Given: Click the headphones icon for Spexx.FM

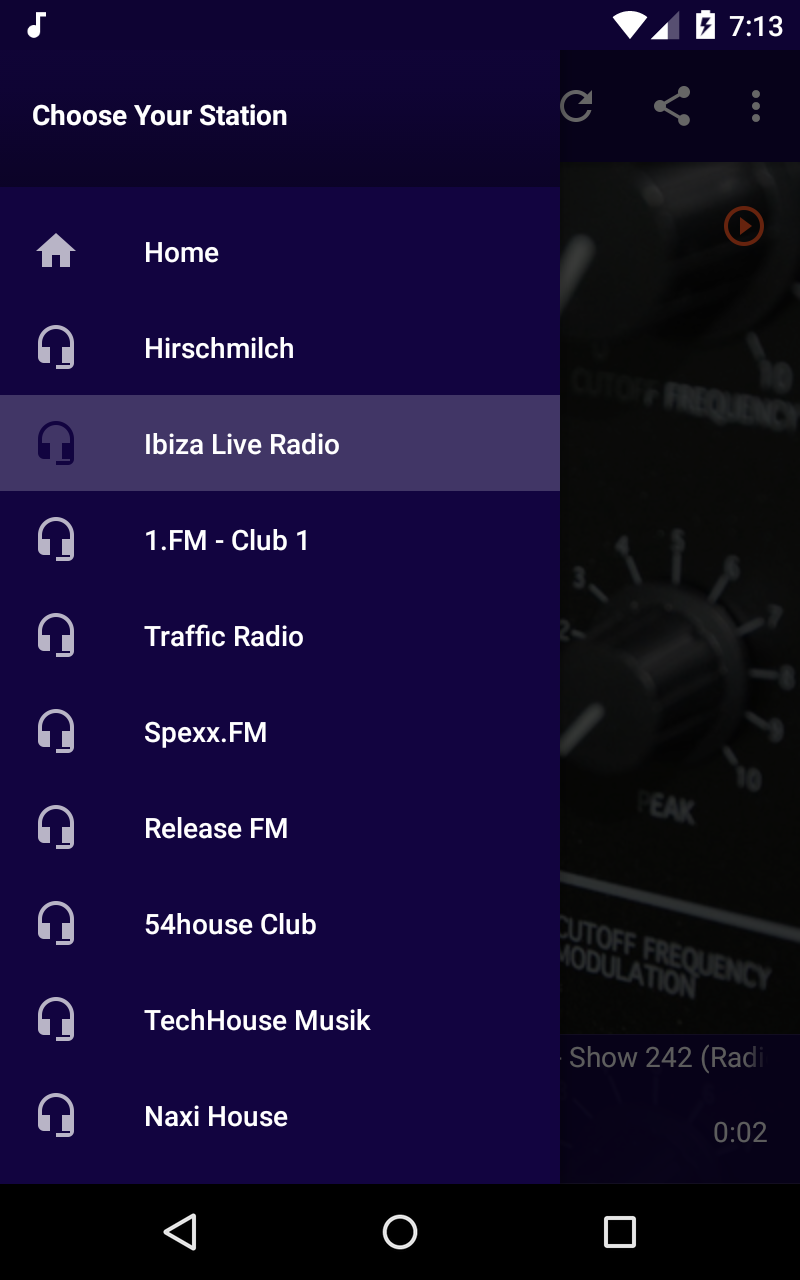Looking at the screenshot, I should [x=57, y=731].
